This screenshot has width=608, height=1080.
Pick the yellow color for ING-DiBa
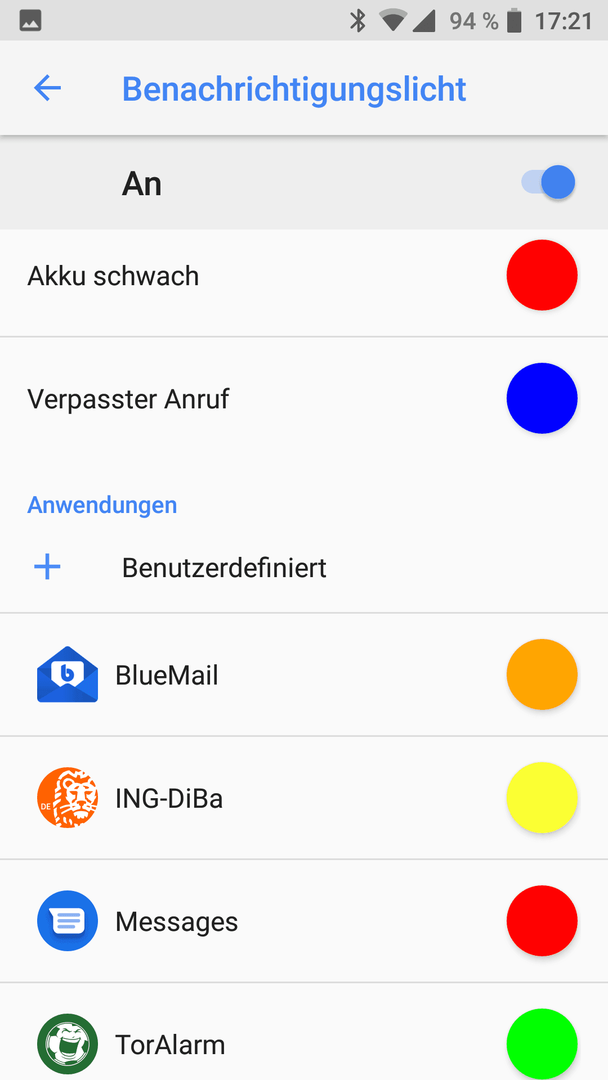coord(542,798)
